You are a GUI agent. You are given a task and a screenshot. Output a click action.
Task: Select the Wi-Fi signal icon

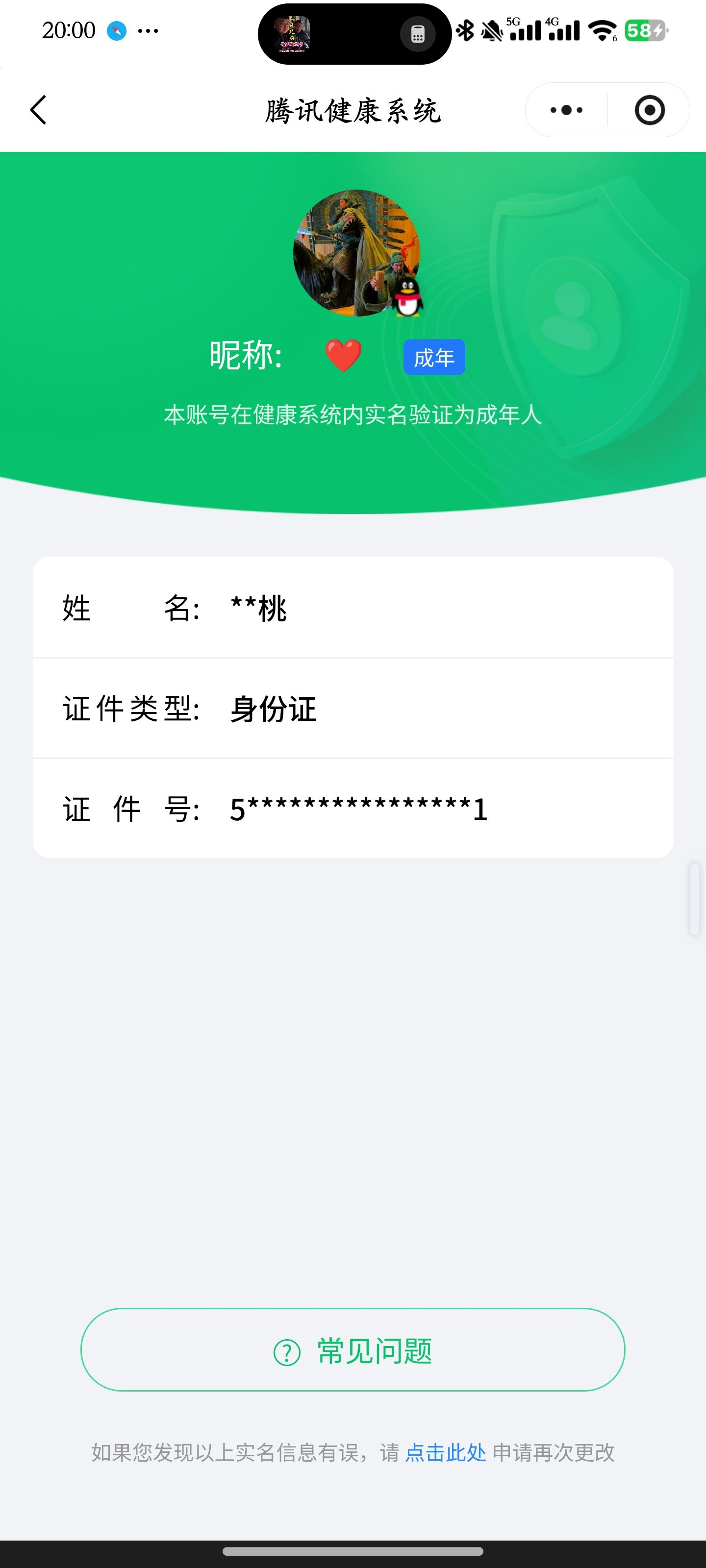click(x=602, y=30)
